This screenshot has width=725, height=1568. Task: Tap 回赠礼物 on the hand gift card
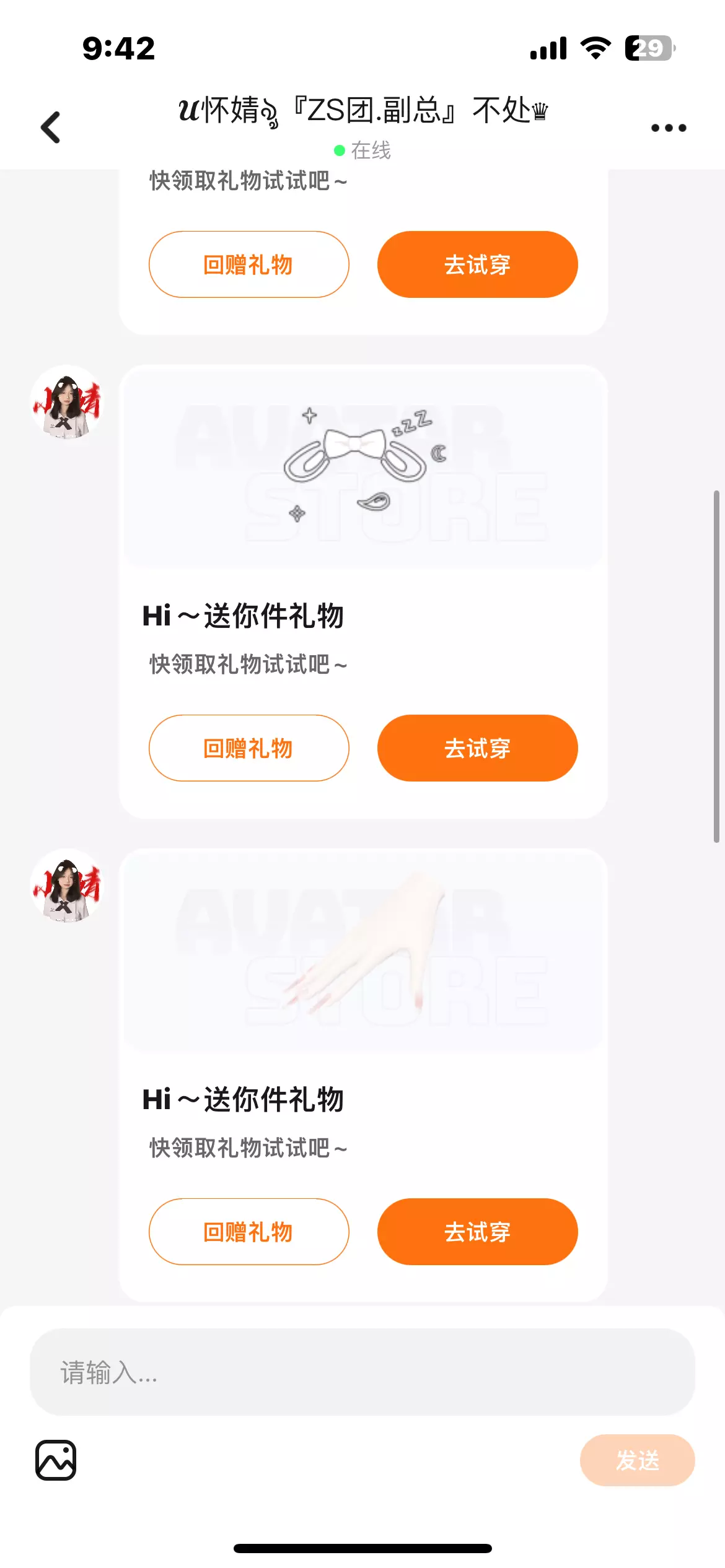248,1232
